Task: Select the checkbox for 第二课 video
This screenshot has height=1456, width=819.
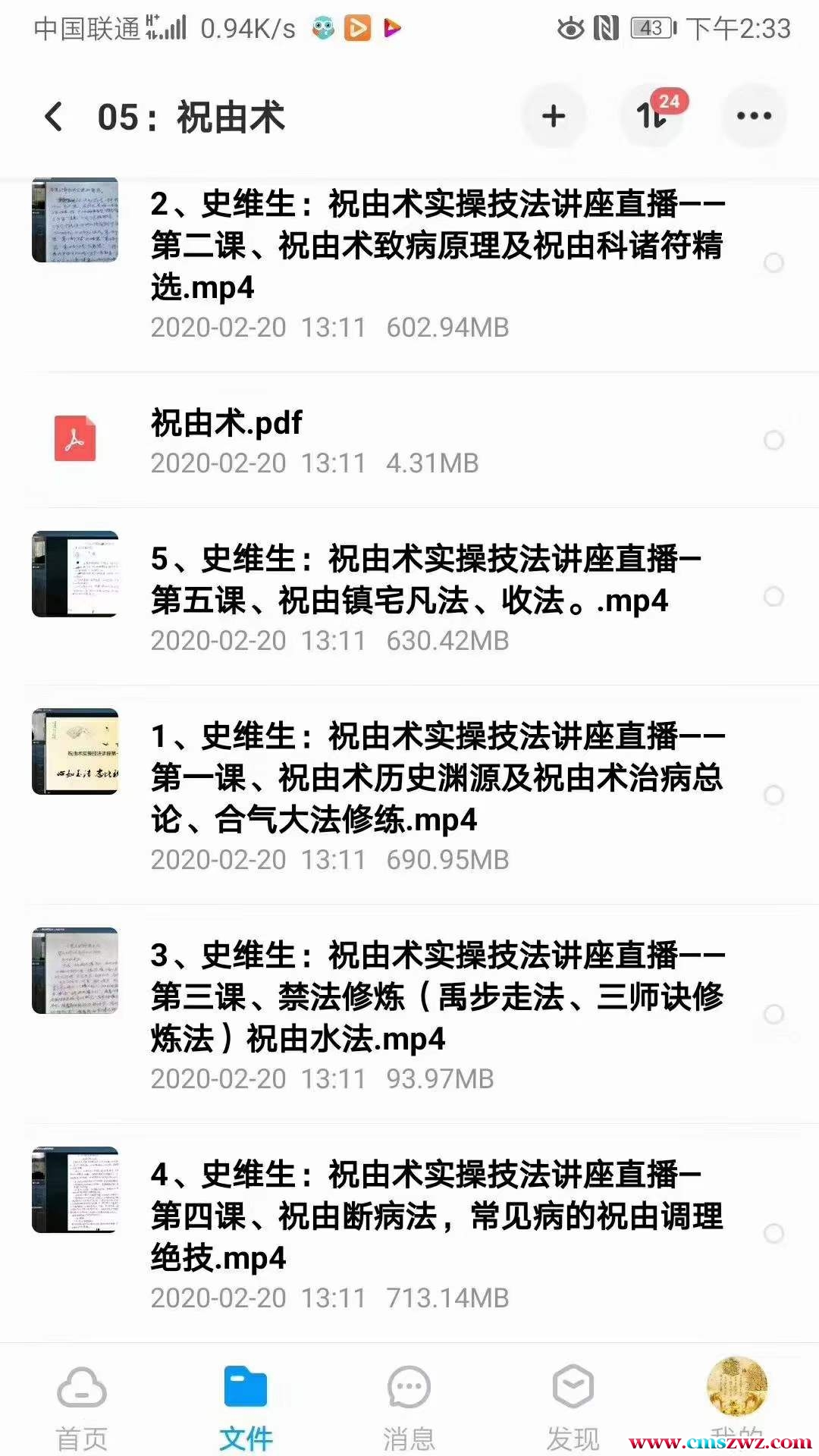Action: (x=773, y=263)
